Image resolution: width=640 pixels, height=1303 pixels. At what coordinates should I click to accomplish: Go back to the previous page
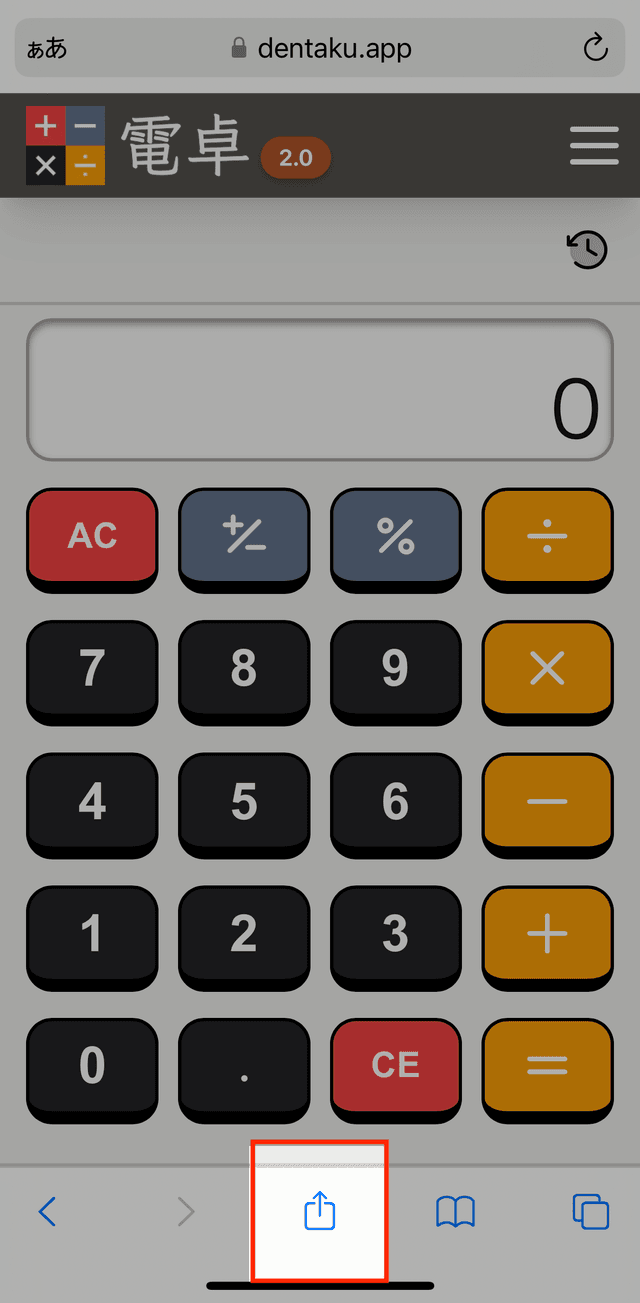(x=47, y=1212)
